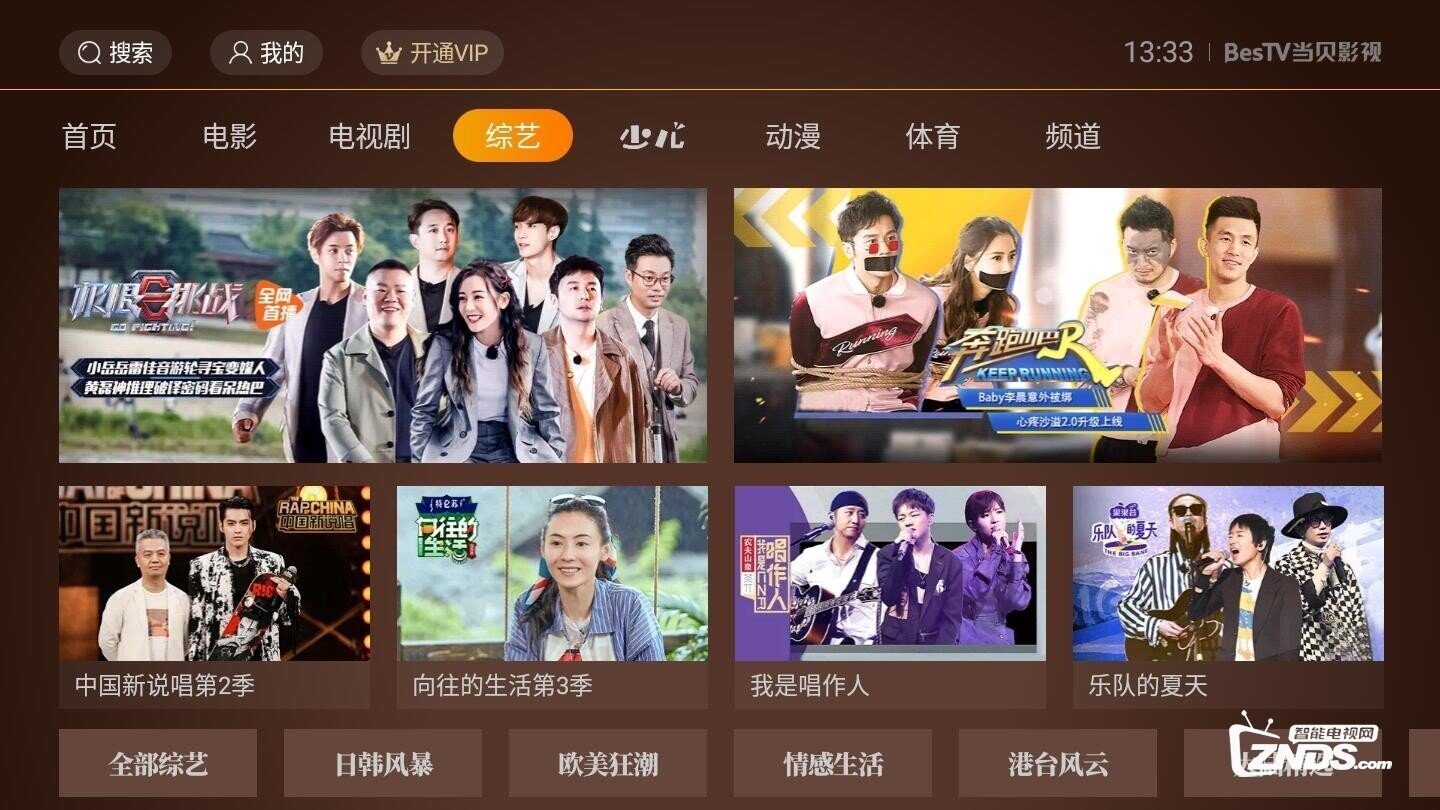Viewport: 1440px width, 810px height.
Task: Switch to the 频道 tab
Action: (x=1072, y=136)
